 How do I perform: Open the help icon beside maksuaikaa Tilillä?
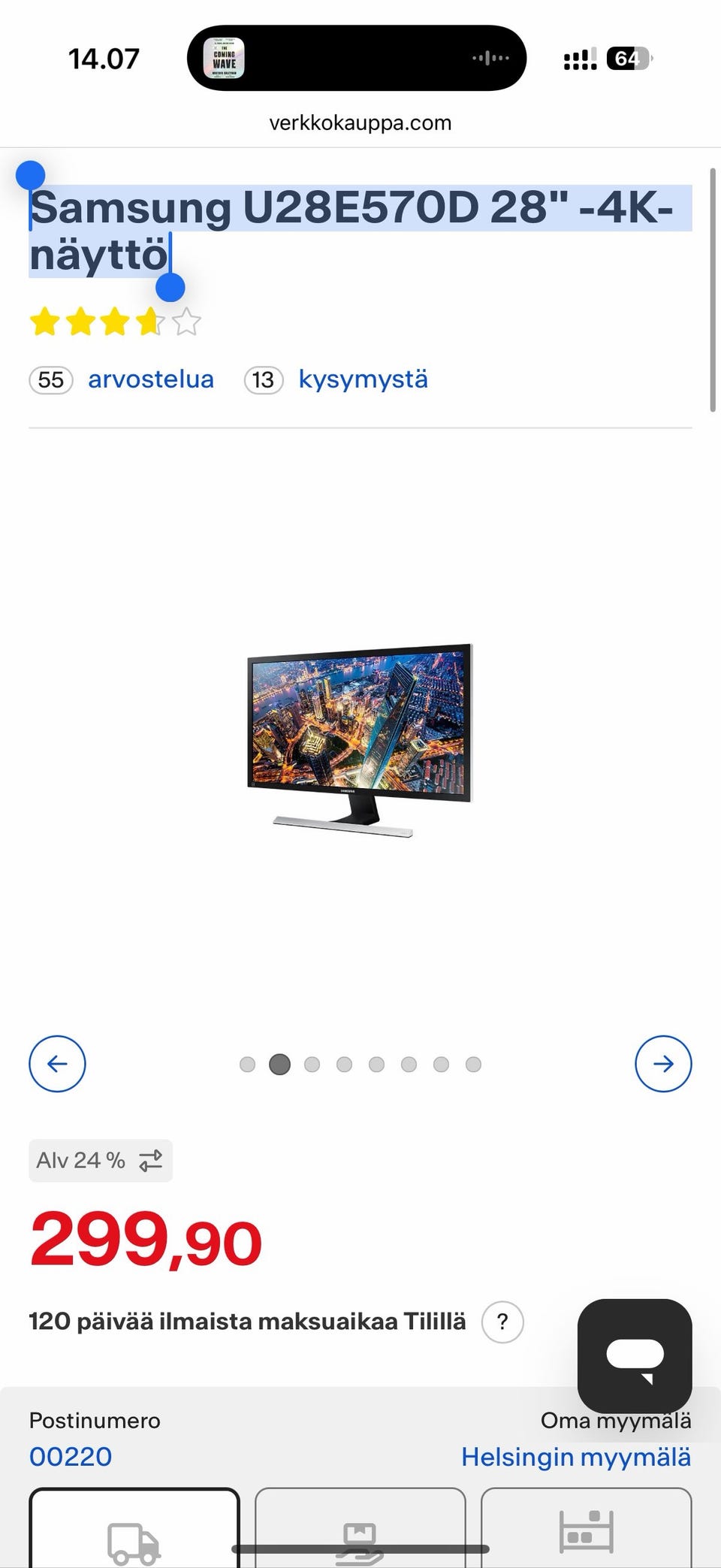[502, 1322]
